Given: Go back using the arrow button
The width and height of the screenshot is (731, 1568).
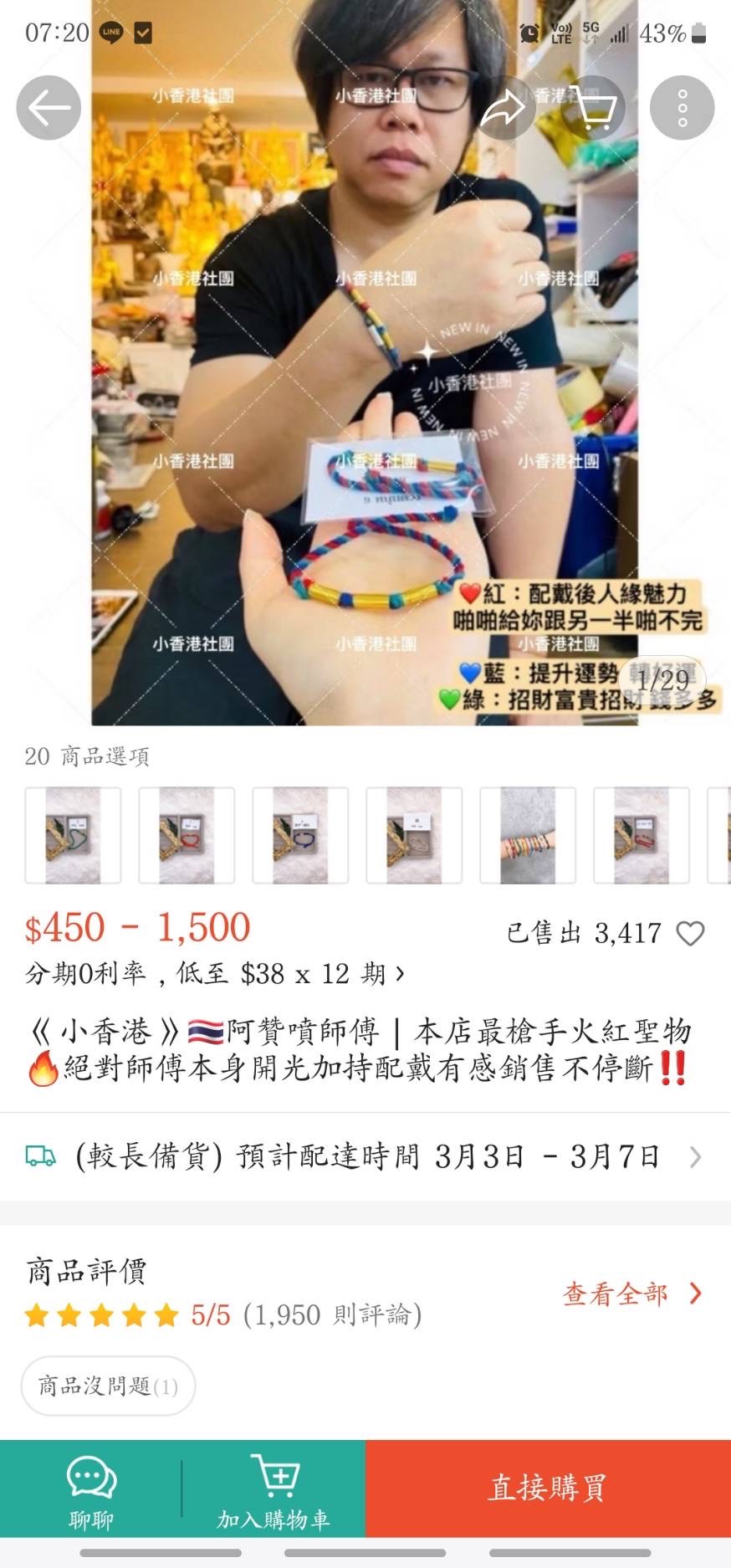Looking at the screenshot, I should (49, 108).
